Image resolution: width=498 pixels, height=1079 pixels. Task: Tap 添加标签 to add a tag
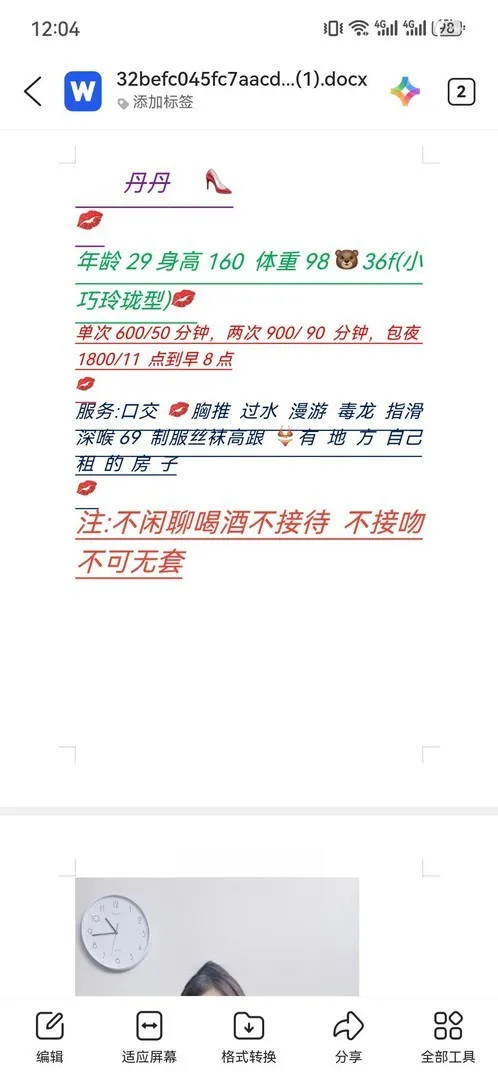click(155, 103)
